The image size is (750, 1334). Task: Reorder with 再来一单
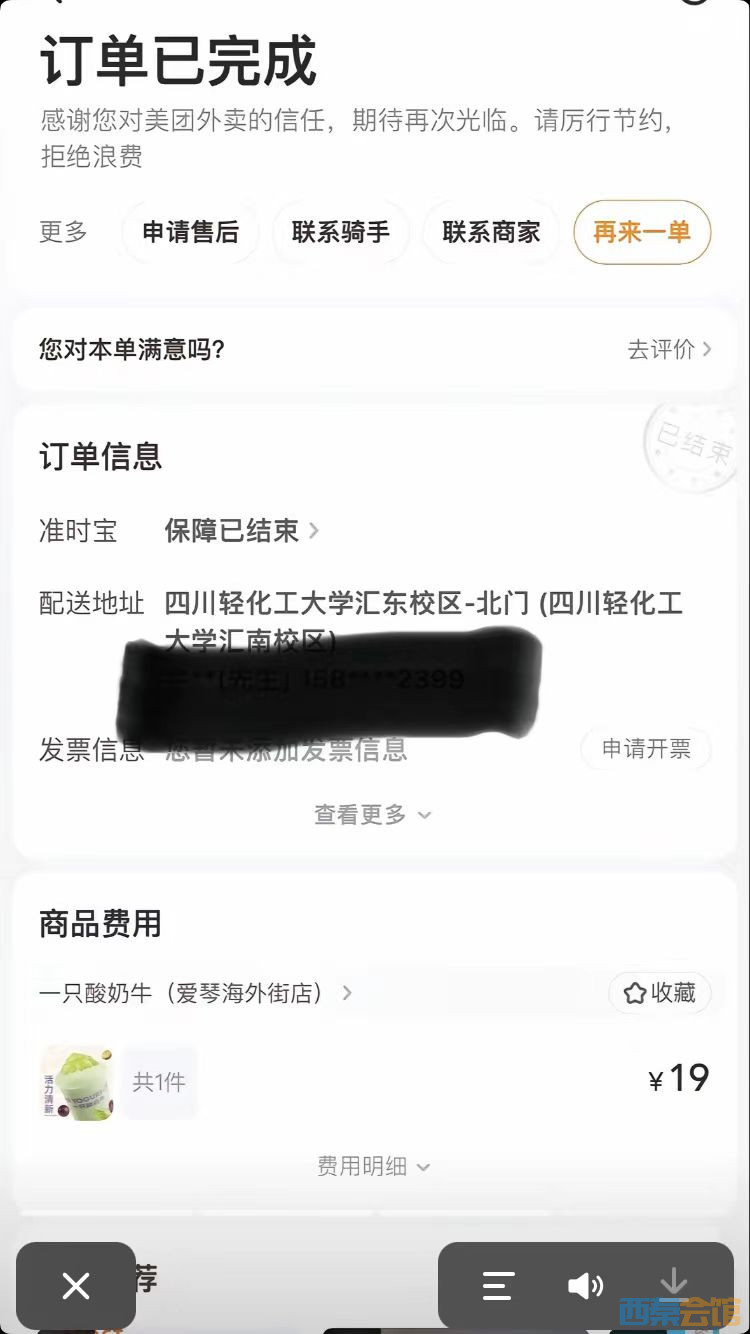pos(642,232)
